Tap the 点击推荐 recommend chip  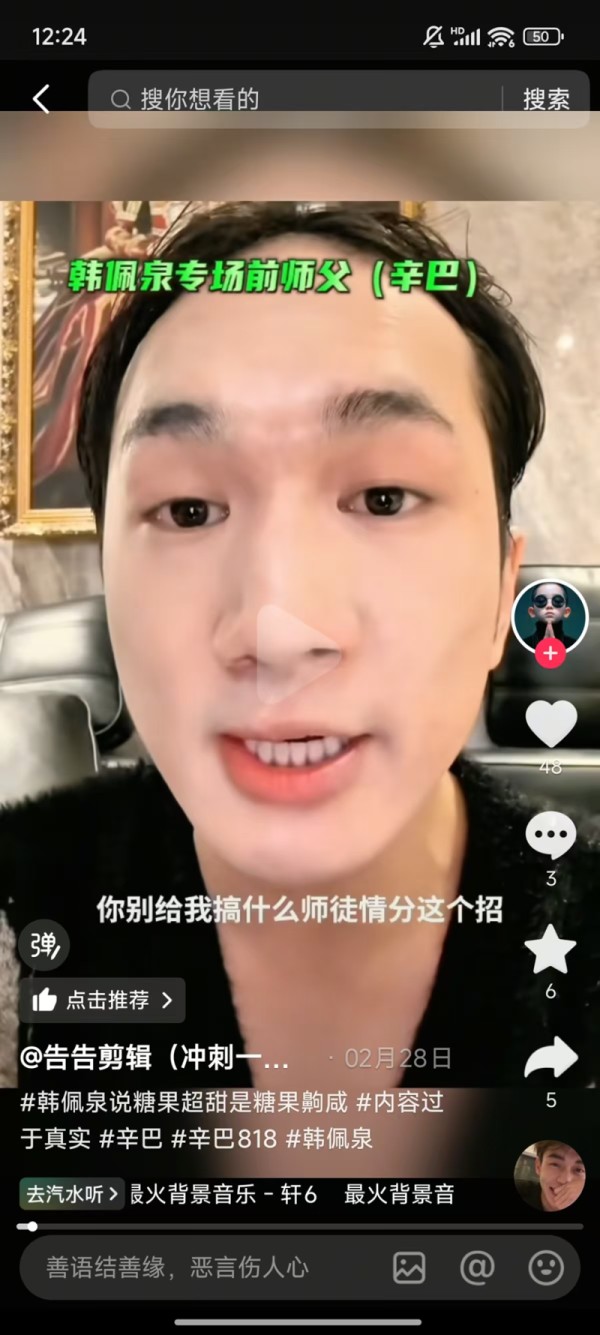click(103, 1000)
